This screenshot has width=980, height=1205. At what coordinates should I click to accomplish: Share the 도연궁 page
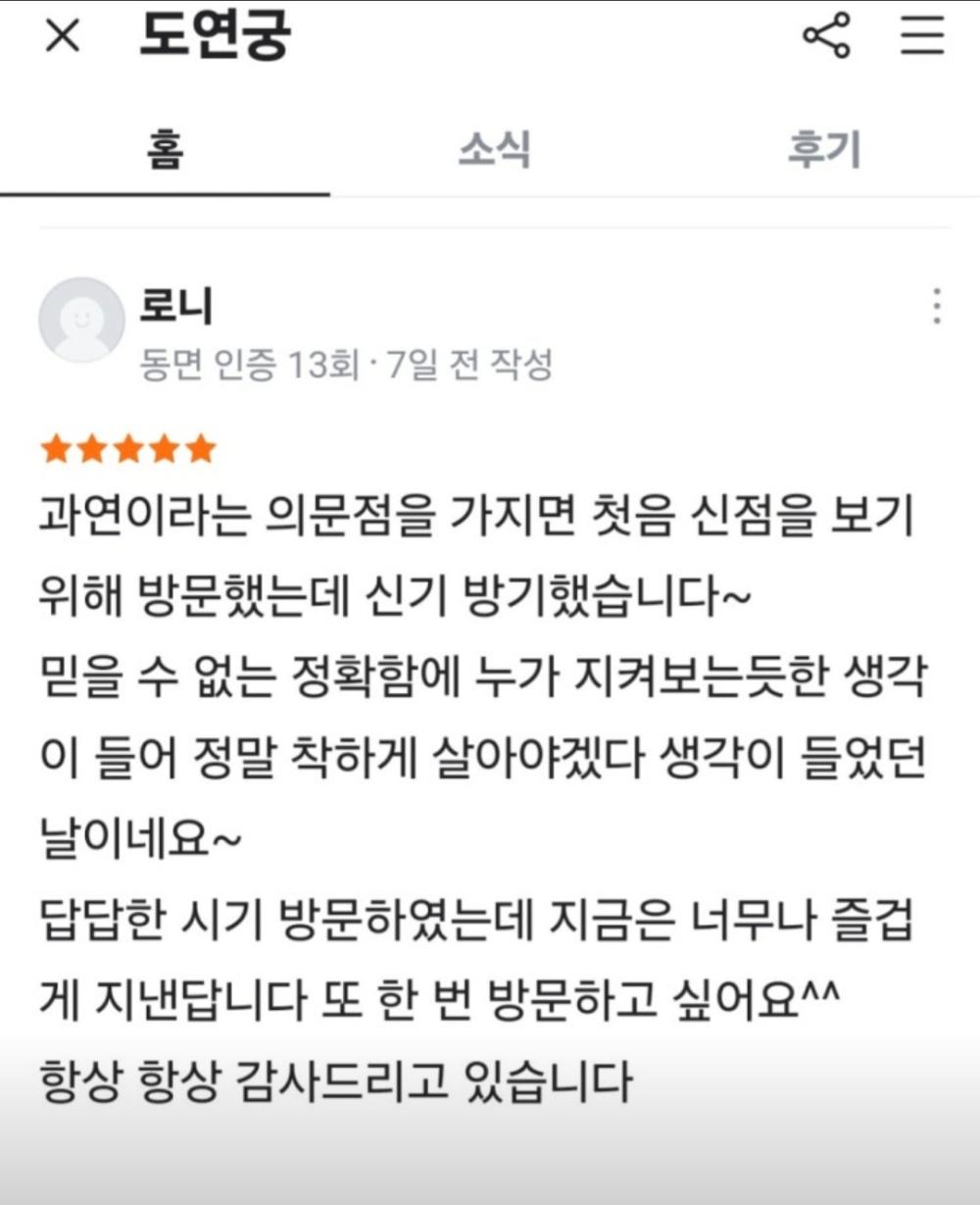(x=826, y=37)
